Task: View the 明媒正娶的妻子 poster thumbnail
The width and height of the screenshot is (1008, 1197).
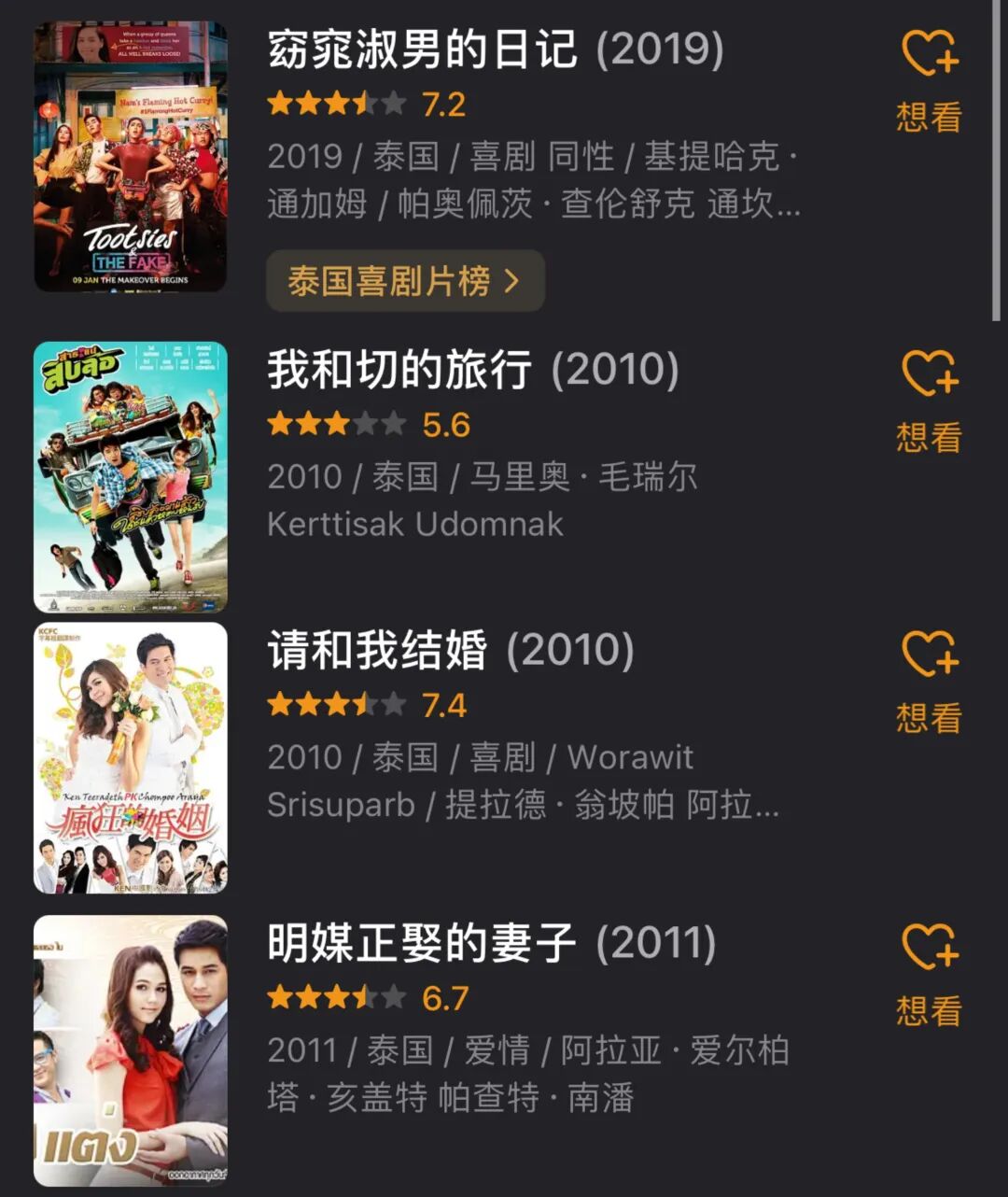Action: click(x=131, y=1050)
